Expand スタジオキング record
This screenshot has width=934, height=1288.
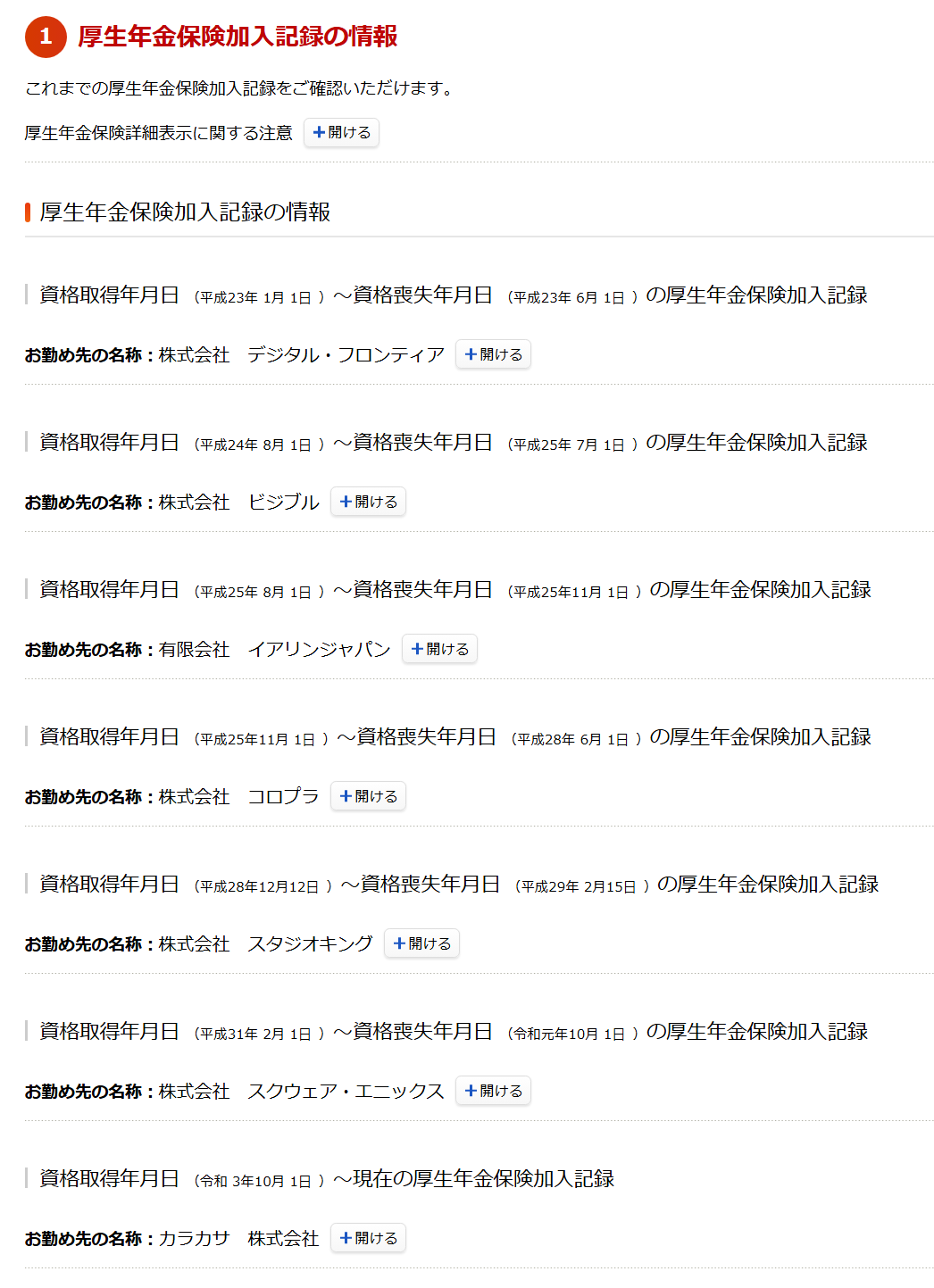pos(421,943)
